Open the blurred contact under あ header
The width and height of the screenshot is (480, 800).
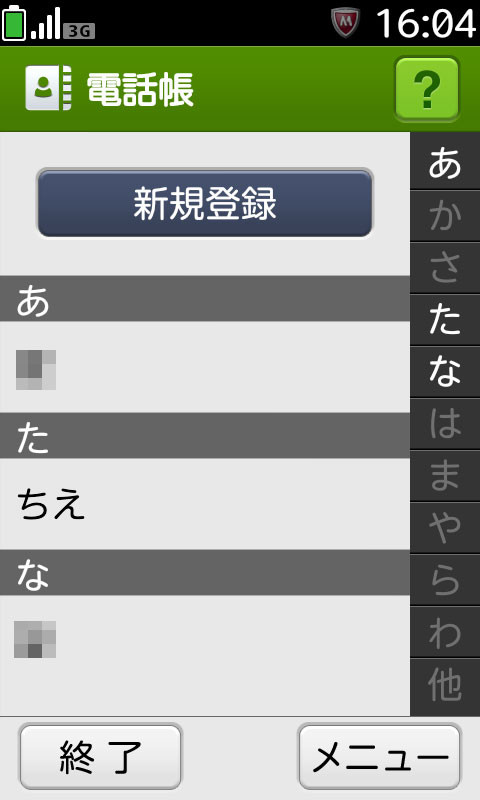[x=205, y=367]
